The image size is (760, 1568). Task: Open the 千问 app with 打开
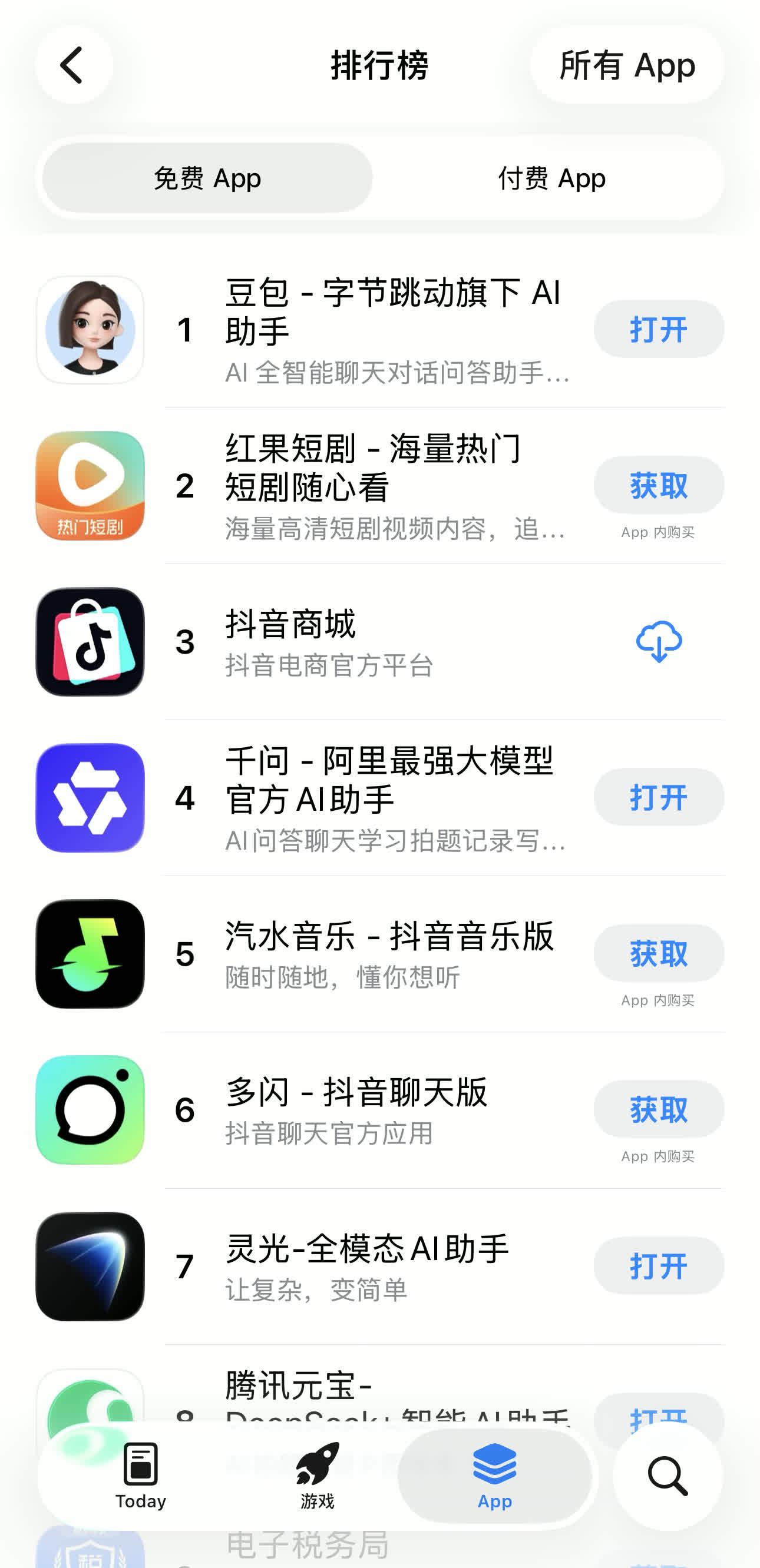pyautogui.click(x=658, y=797)
